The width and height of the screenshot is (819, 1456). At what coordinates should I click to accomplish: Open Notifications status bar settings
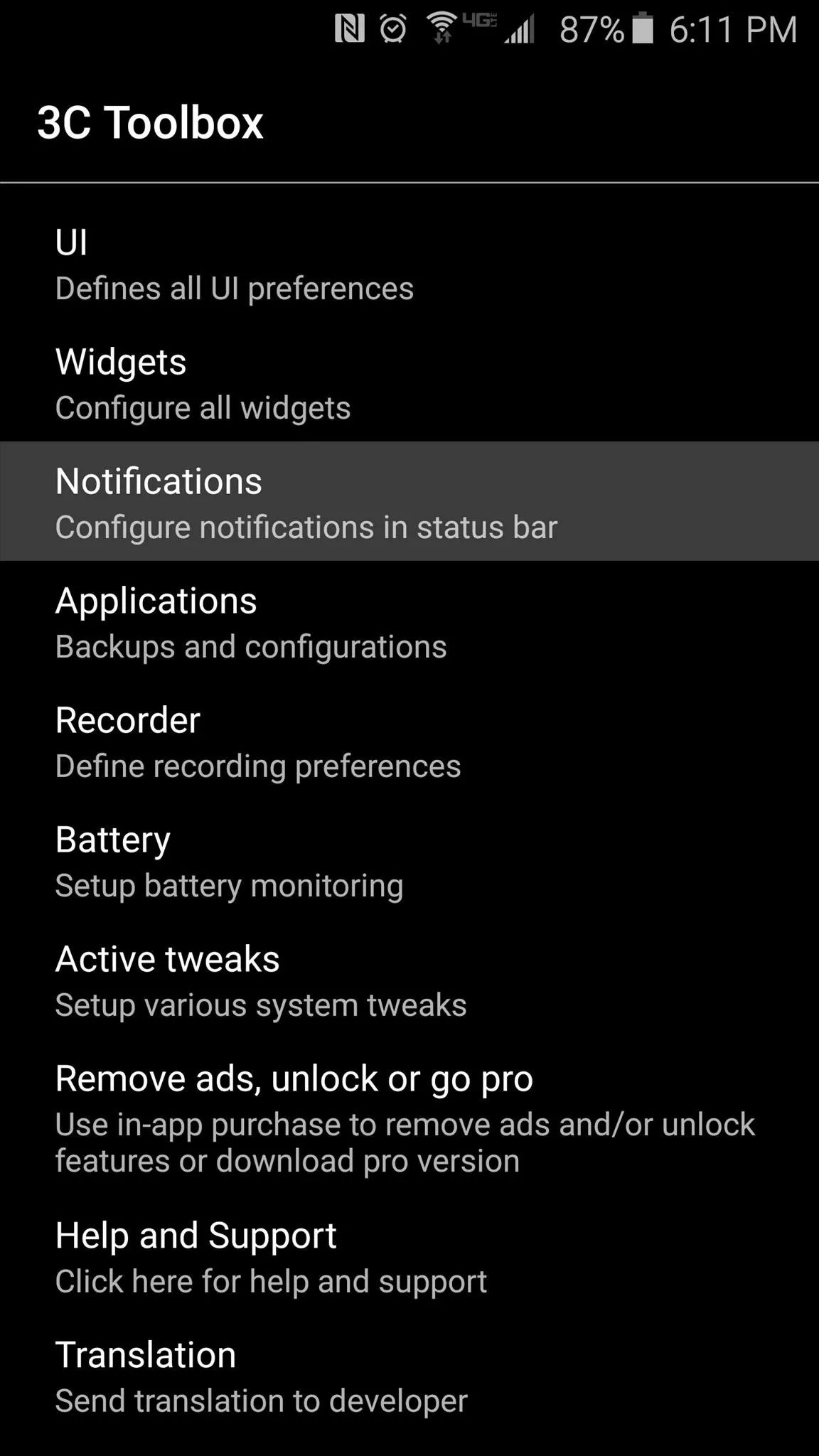(x=409, y=502)
